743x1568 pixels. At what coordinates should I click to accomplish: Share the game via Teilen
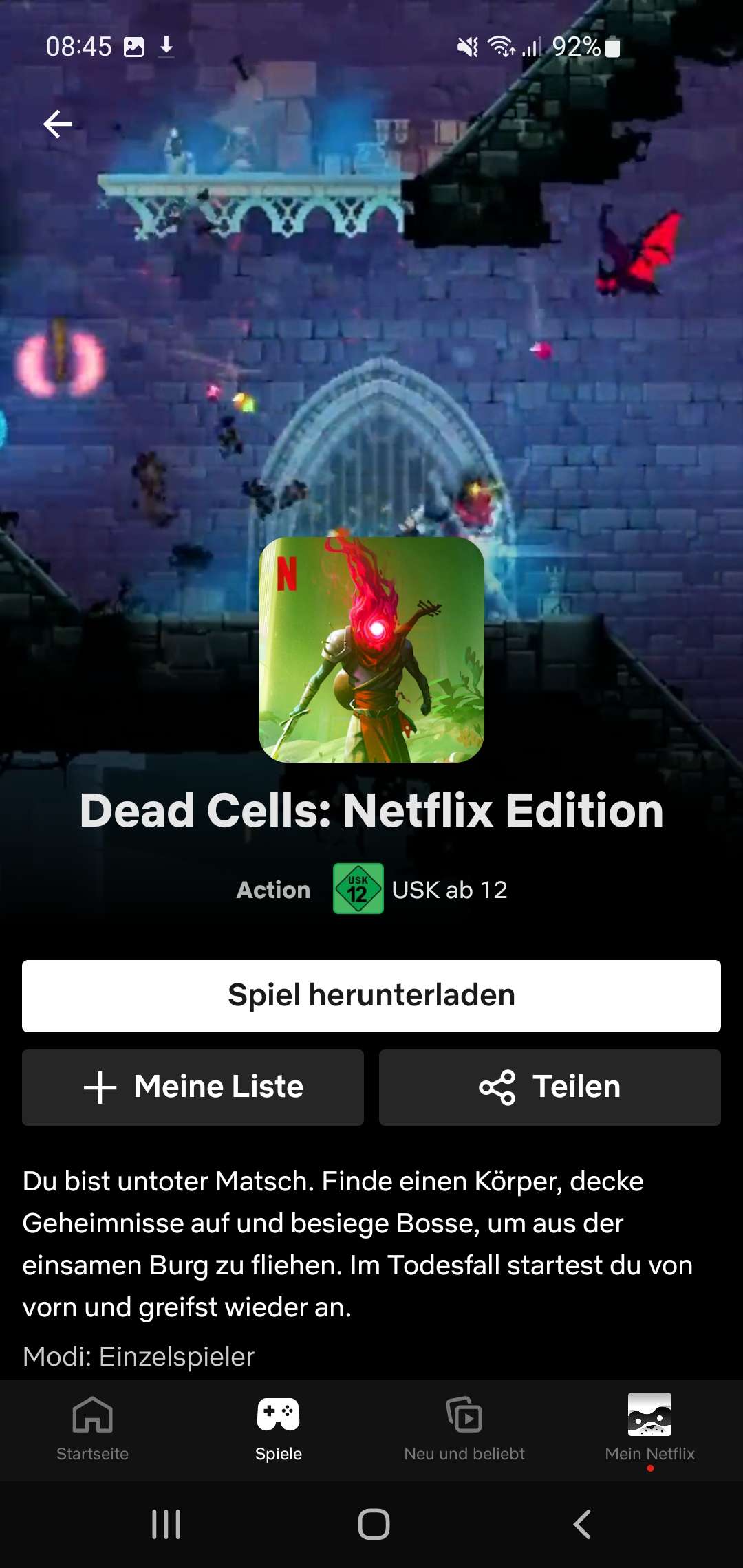pyautogui.click(x=550, y=1087)
